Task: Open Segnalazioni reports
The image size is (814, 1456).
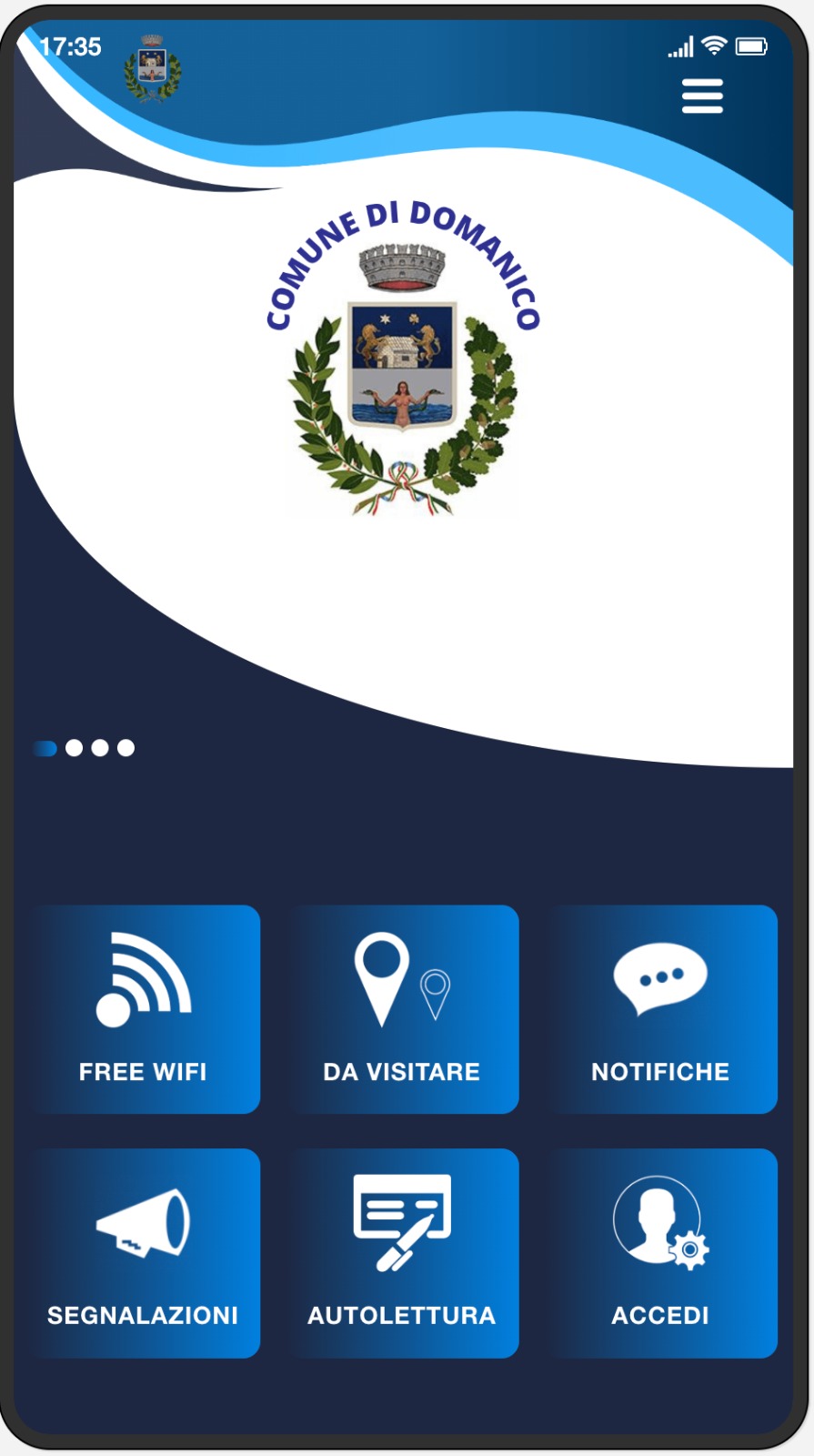Action: pyautogui.click(x=143, y=1252)
